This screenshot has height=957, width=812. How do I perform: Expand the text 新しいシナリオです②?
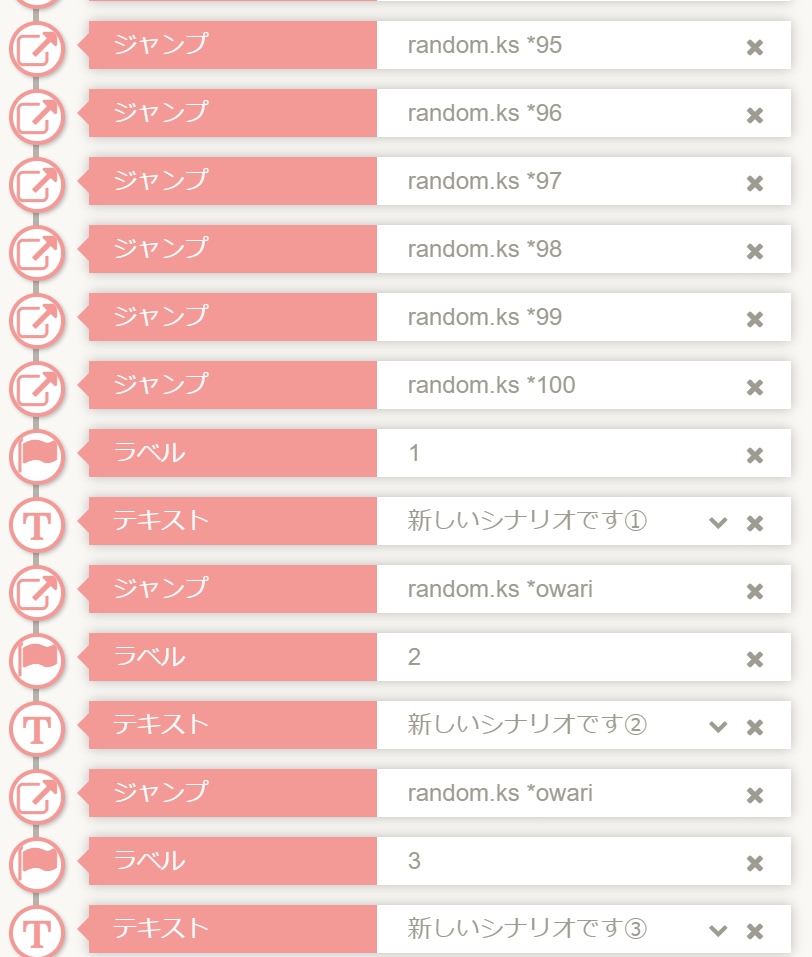[x=717, y=727]
